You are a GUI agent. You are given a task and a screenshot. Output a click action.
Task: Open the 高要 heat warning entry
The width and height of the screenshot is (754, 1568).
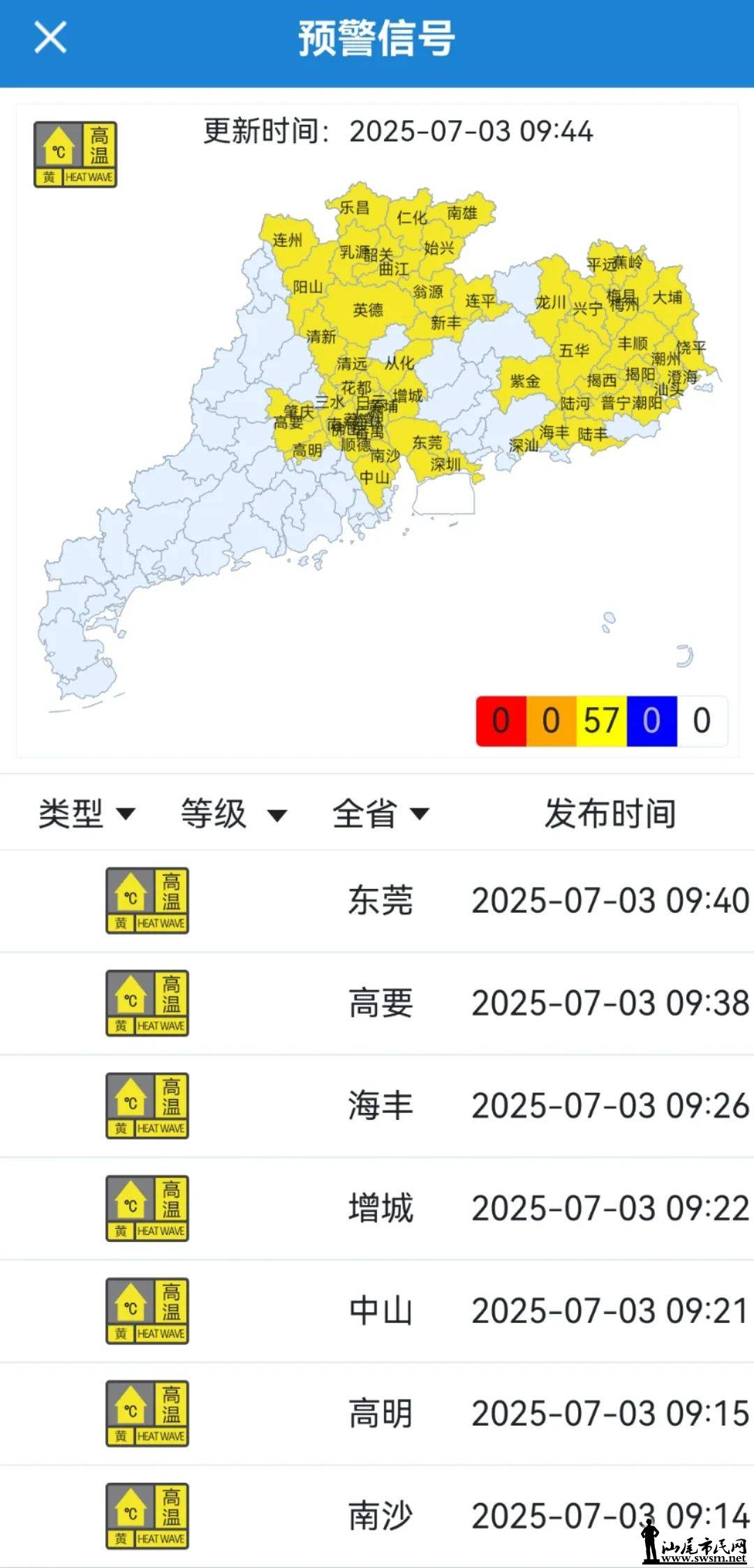click(380, 1003)
